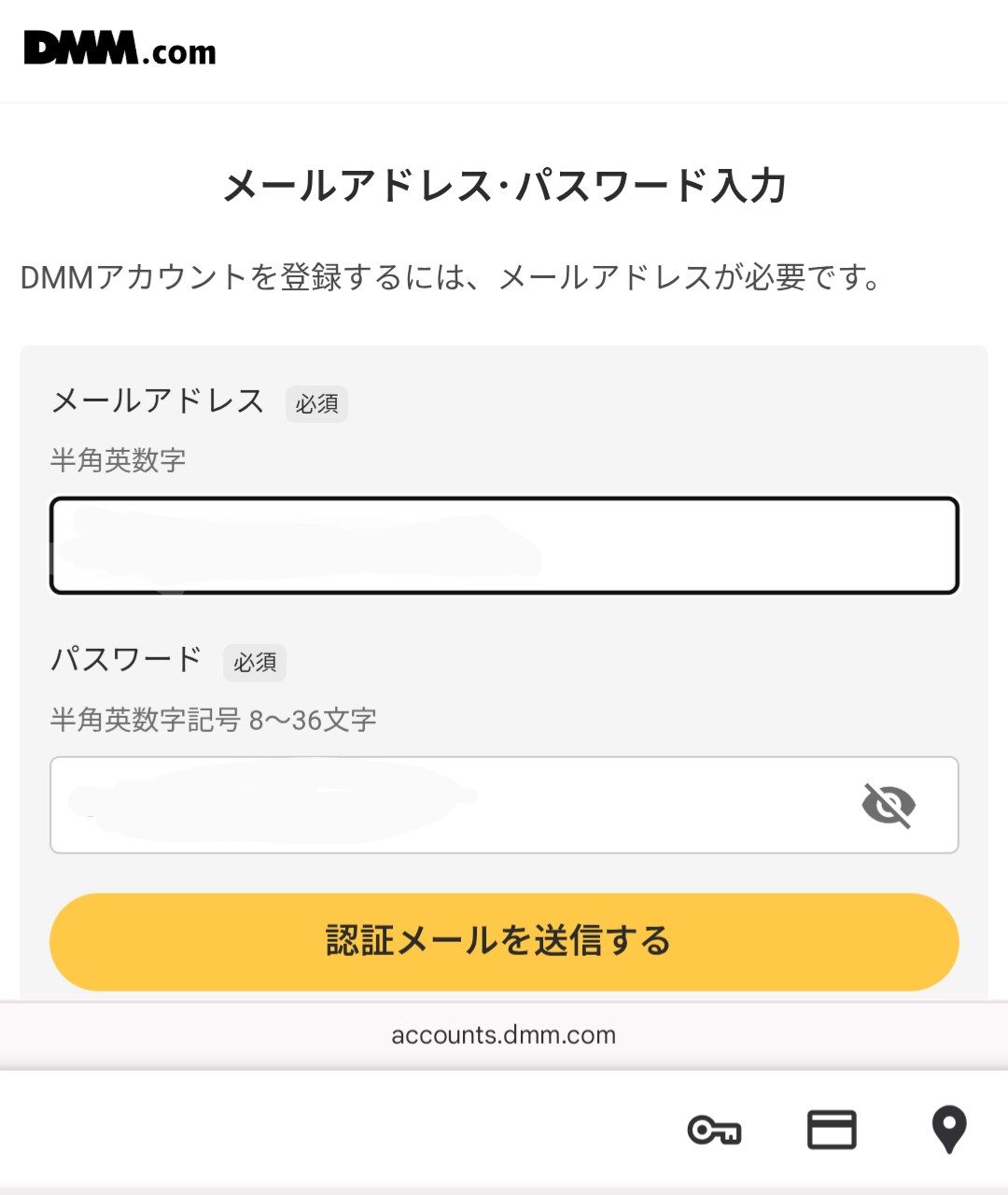Toggle password visibility eye icon

click(889, 805)
